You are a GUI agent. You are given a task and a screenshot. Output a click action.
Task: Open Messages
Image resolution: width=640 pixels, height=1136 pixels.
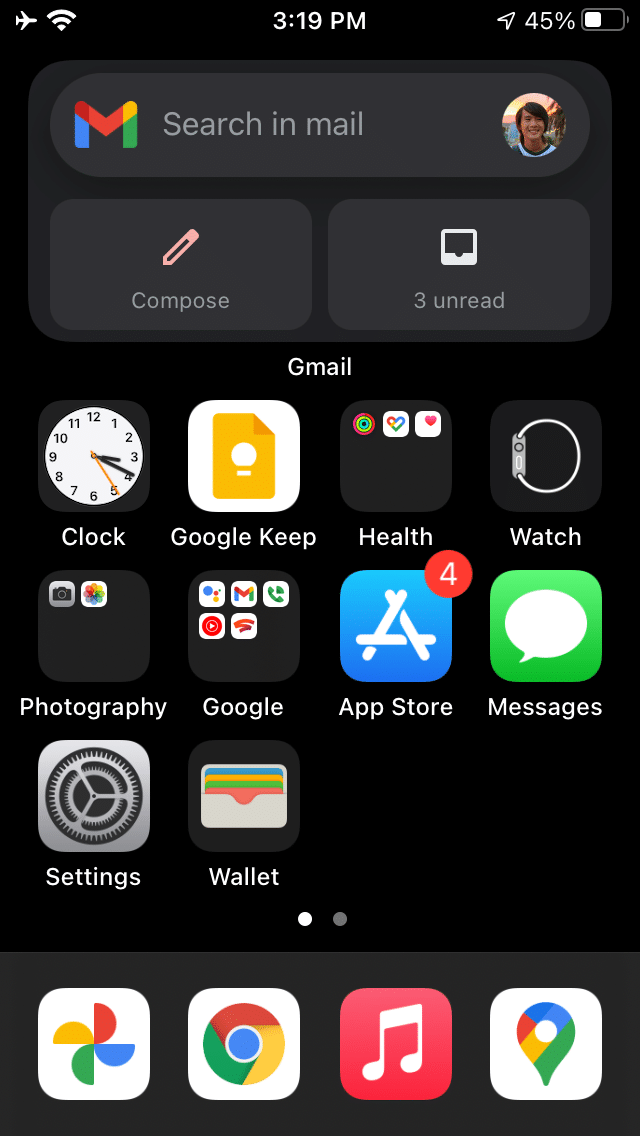point(546,626)
